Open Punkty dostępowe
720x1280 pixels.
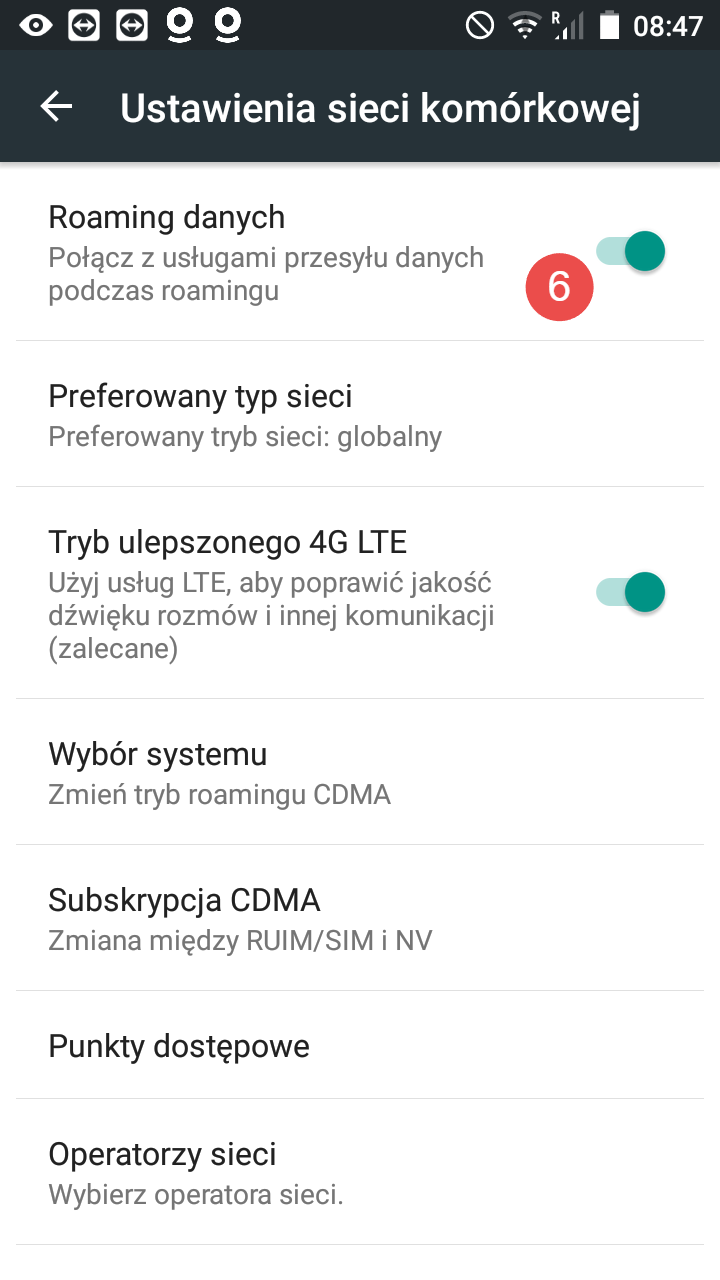click(360, 1045)
